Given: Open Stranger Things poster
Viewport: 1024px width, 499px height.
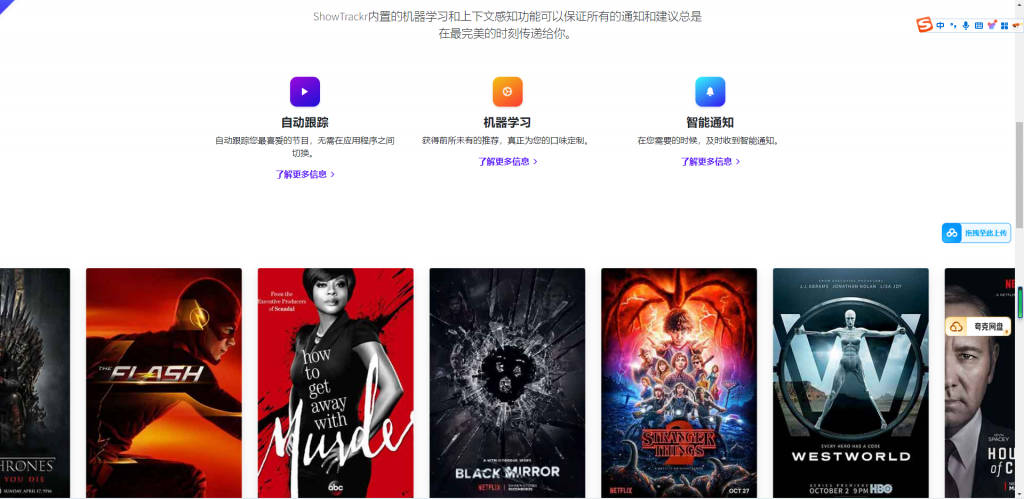Looking at the screenshot, I should click(679, 382).
